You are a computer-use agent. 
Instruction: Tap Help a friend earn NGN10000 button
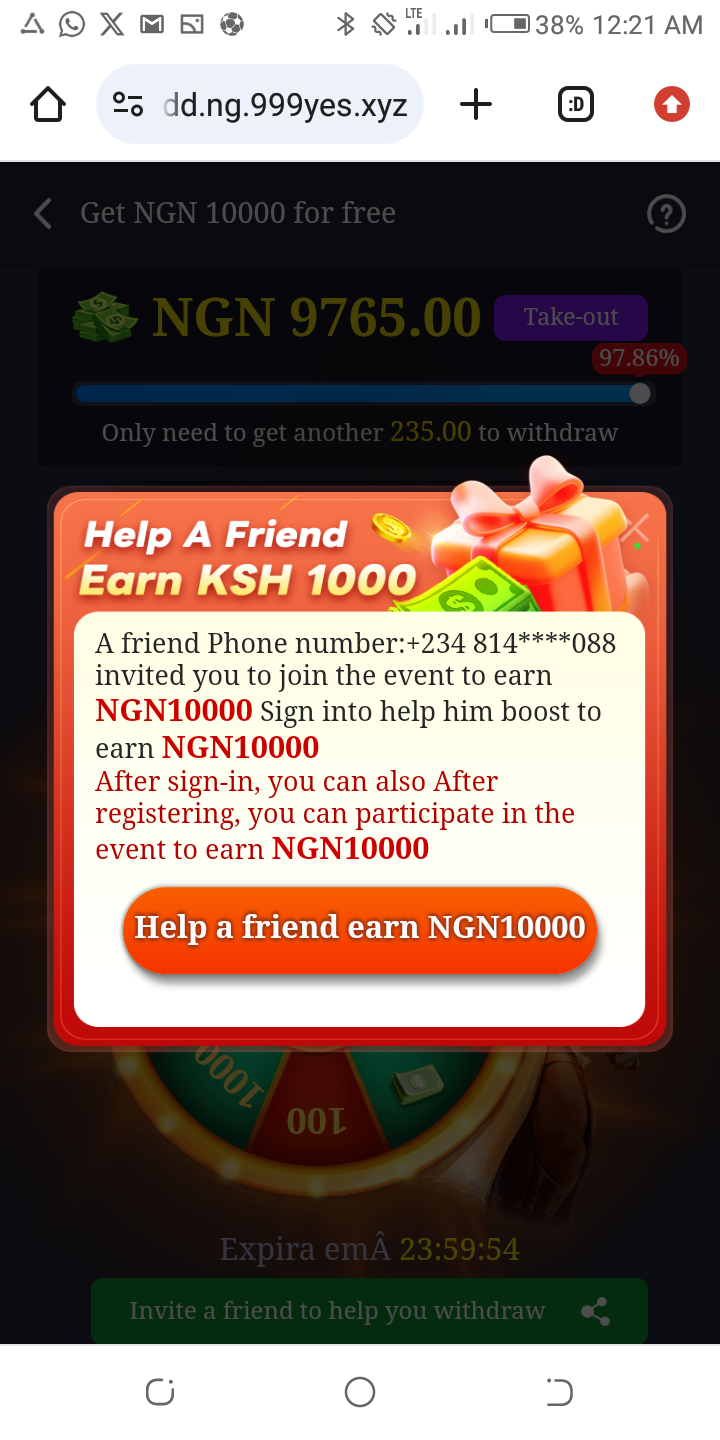pyautogui.click(x=360, y=928)
